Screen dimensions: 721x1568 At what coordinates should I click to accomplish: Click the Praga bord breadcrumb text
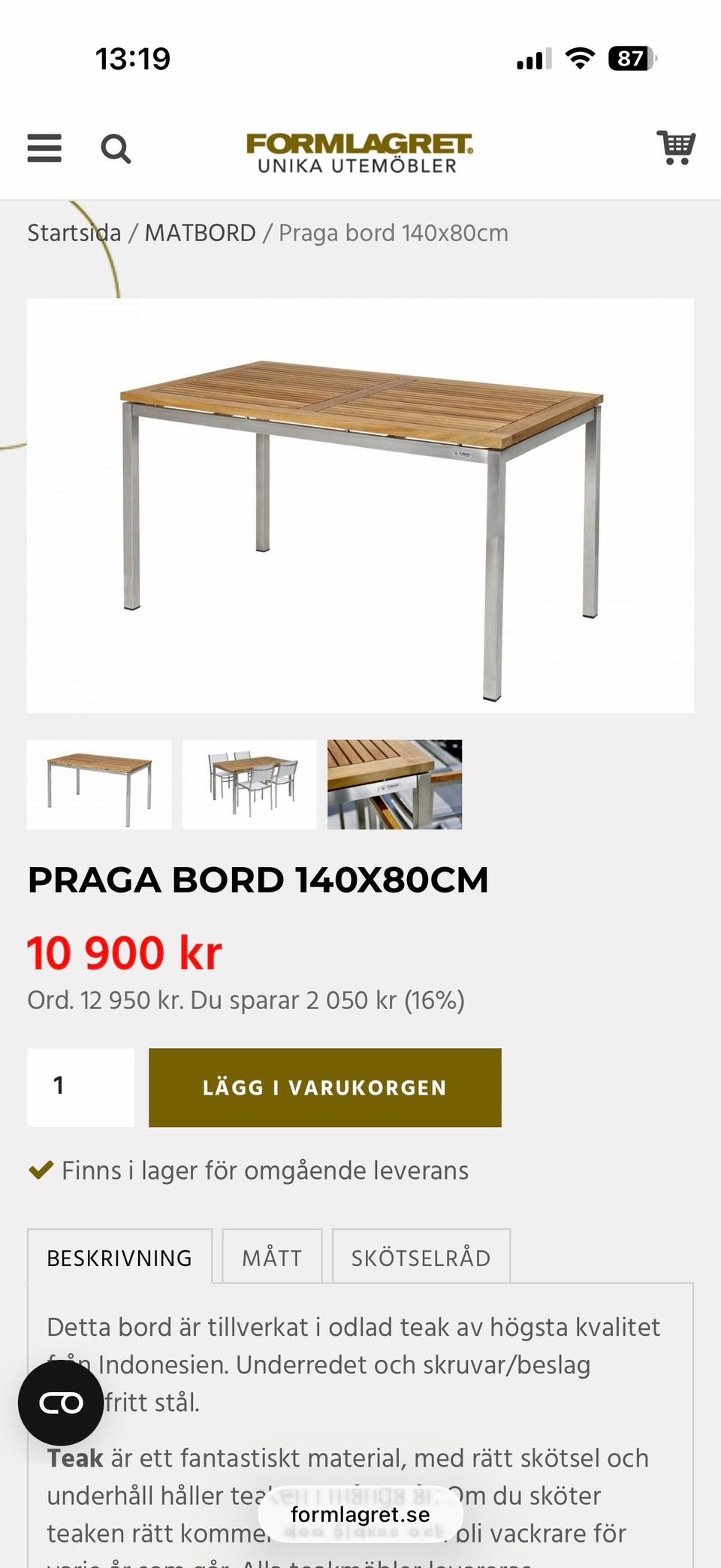392,233
